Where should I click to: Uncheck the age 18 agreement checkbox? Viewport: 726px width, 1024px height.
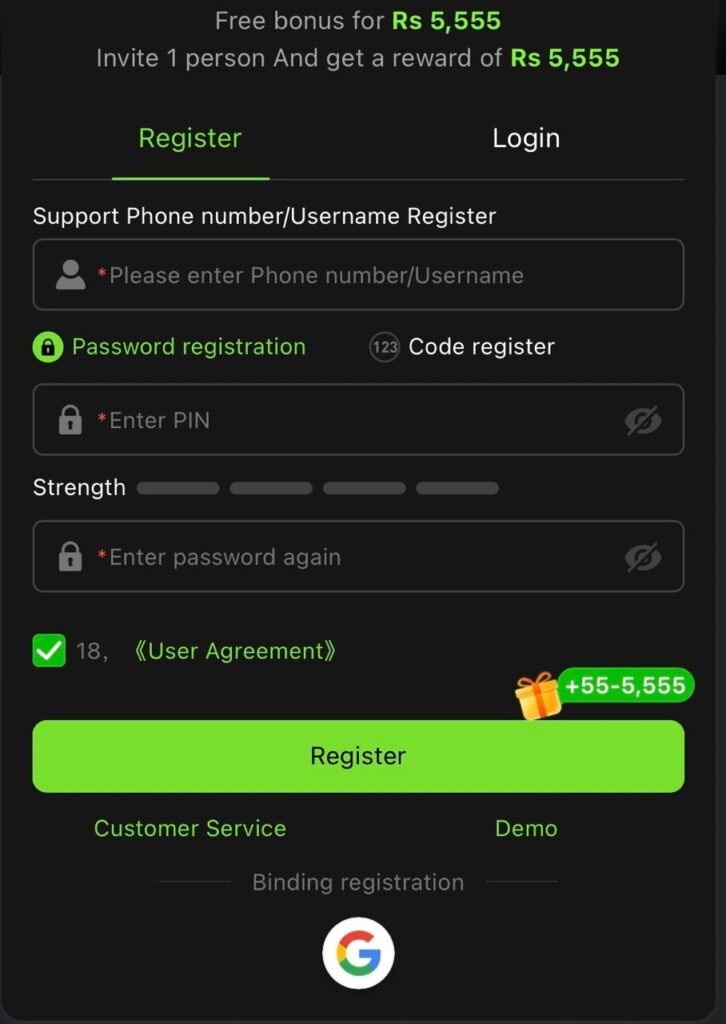(x=49, y=651)
